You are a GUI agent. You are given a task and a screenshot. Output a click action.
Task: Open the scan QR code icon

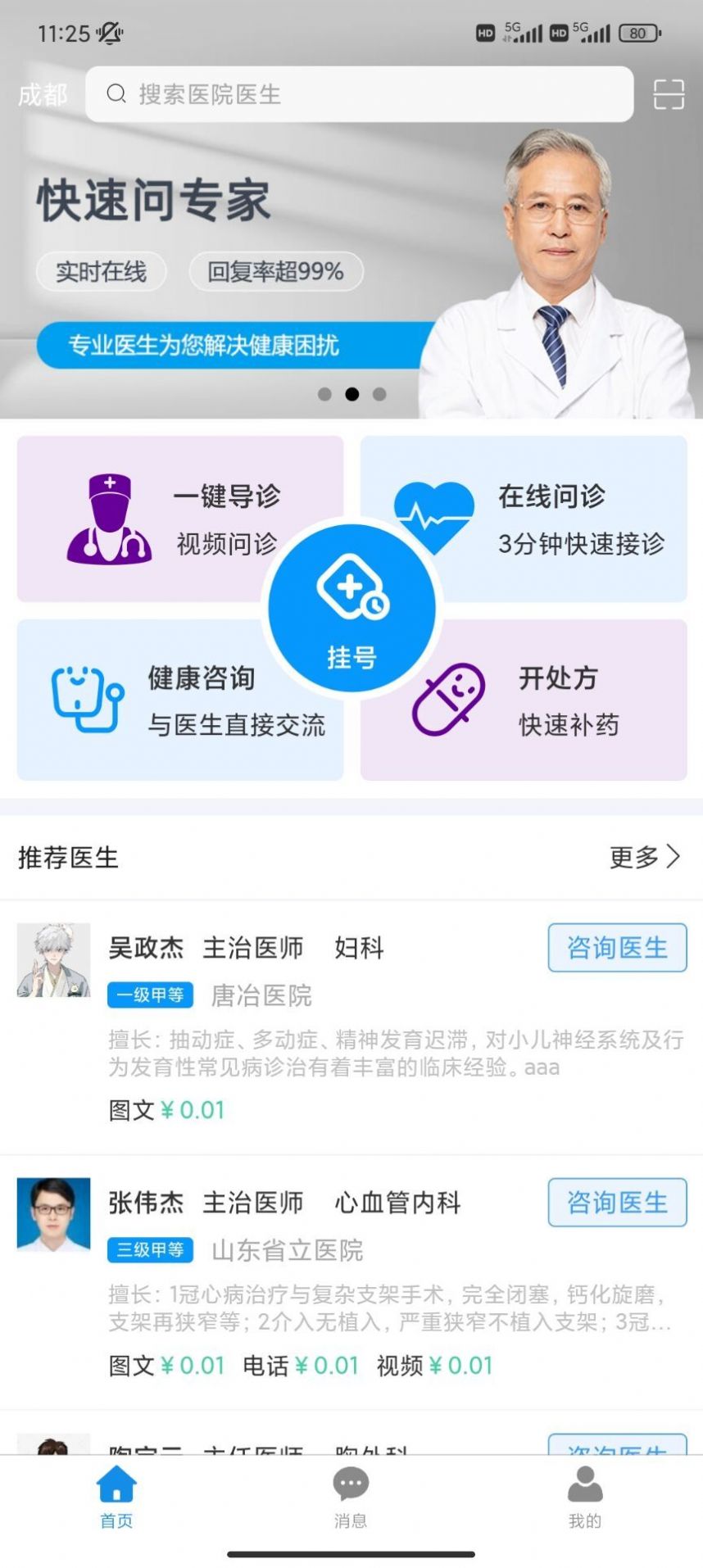coord(669,94)
